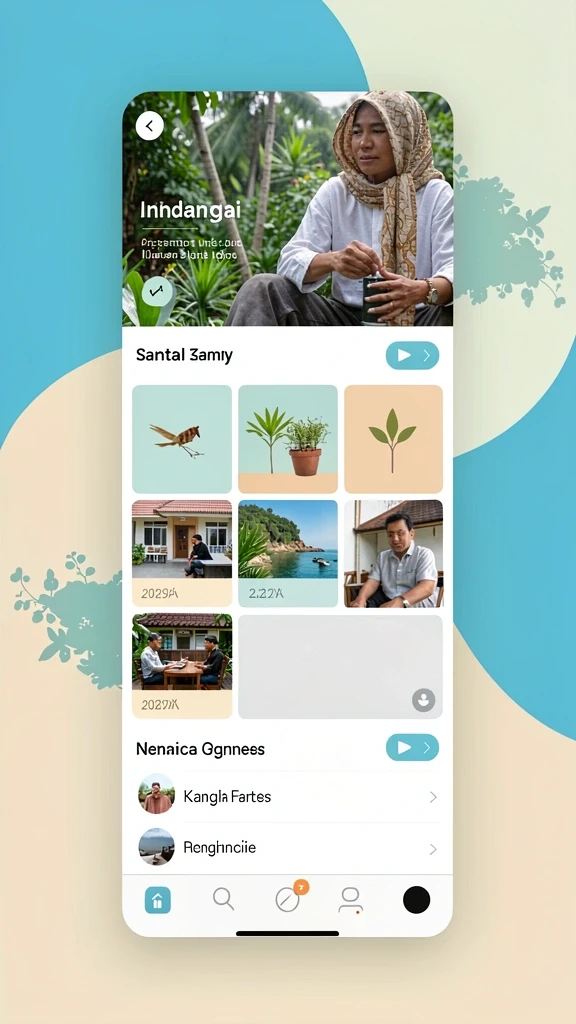Tap the play button beside Santal 3amiy
This screenshot has width=576, height=1024.
412,355
